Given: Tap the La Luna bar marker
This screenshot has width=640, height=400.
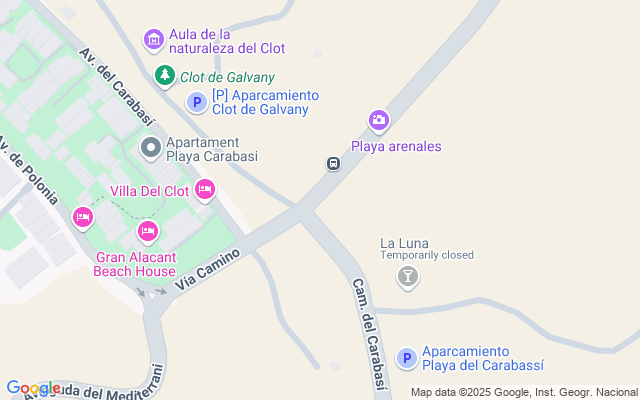Looking at the screenshot, I should [x=407, y=277].
